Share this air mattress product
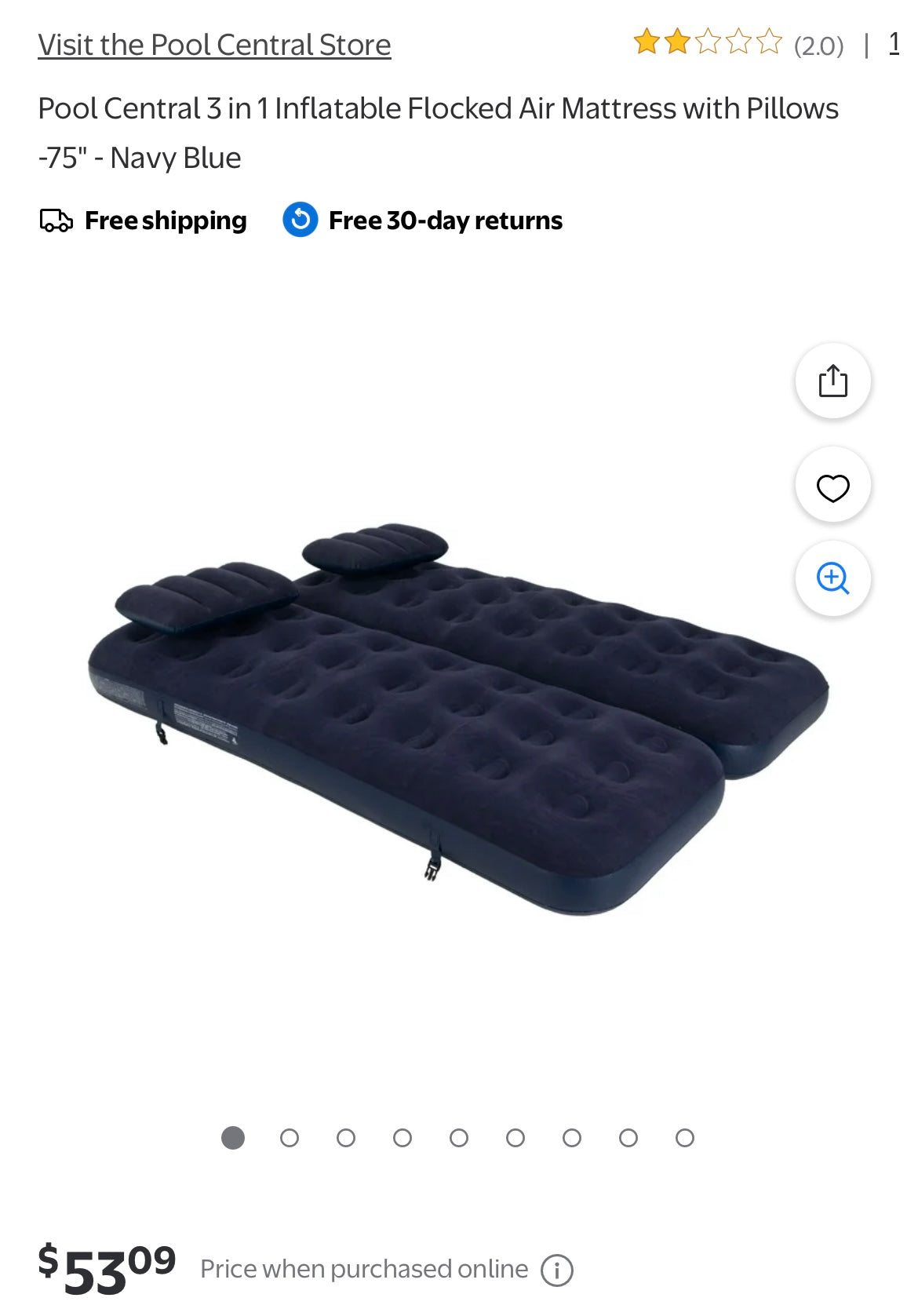Screen dimensions: 918x1316 [x=832, y=381]
